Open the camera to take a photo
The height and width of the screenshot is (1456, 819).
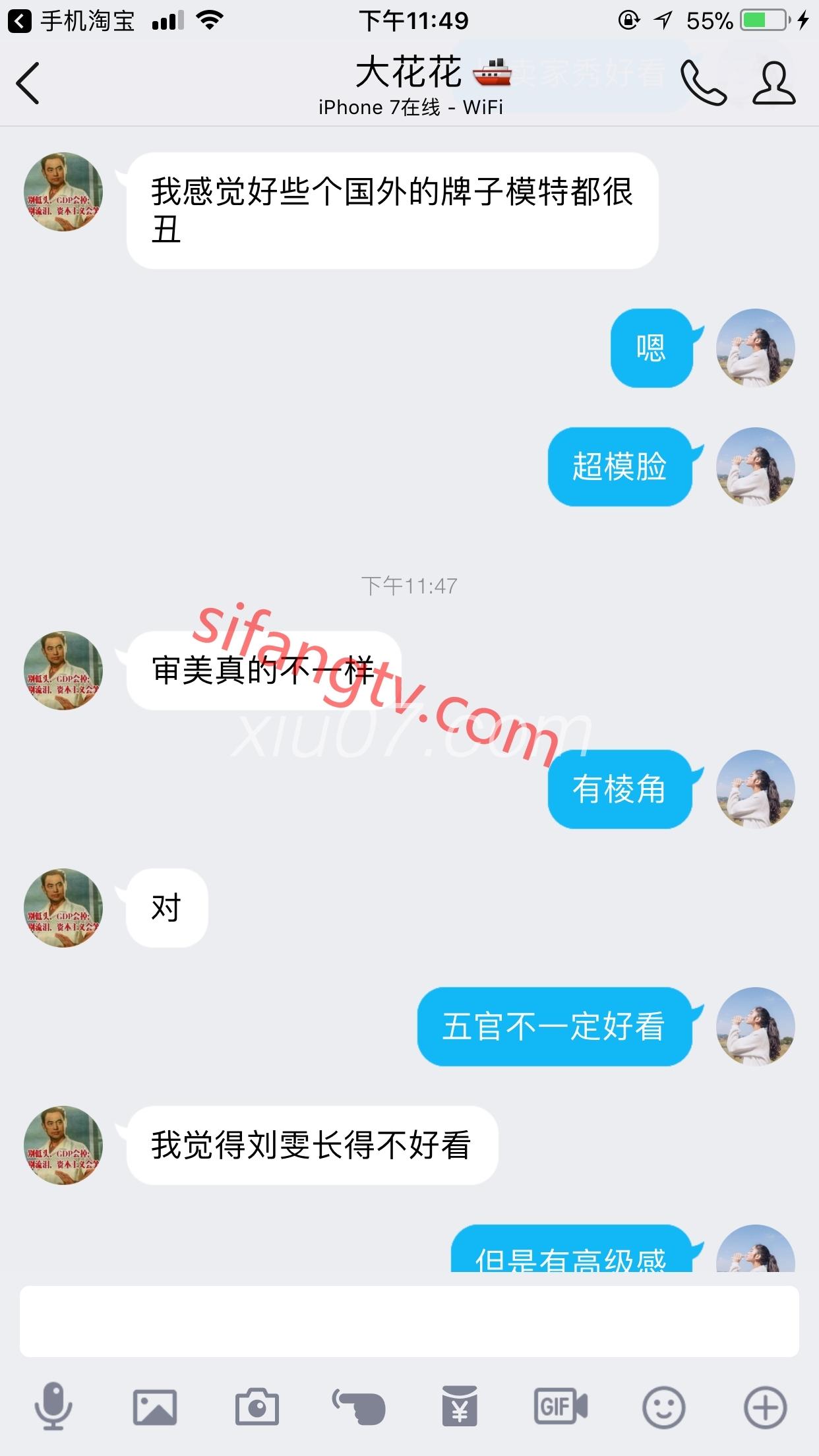pyautogui.click(x=257, y=1407)
